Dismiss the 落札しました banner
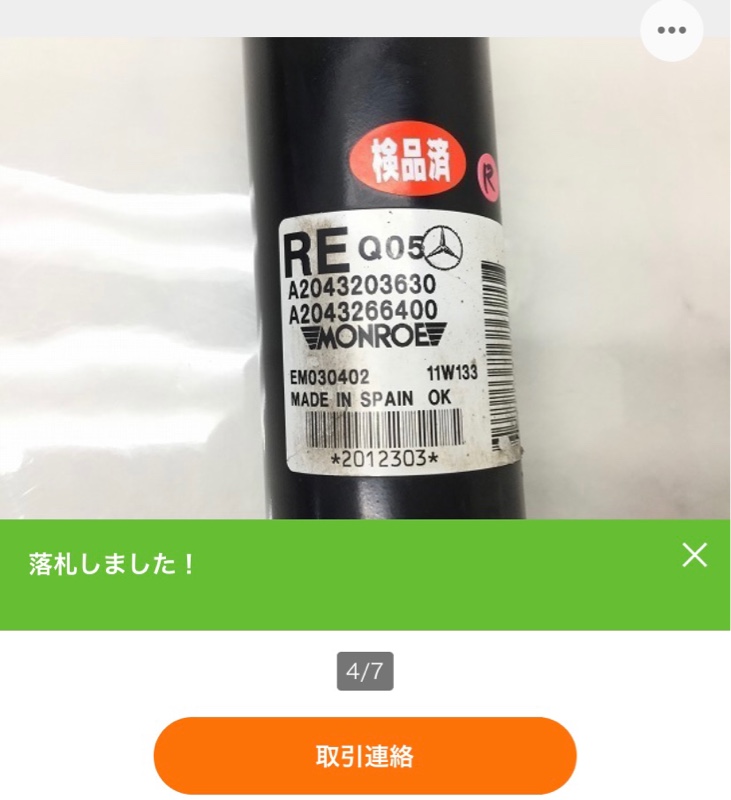 click(x=694, y=555)
